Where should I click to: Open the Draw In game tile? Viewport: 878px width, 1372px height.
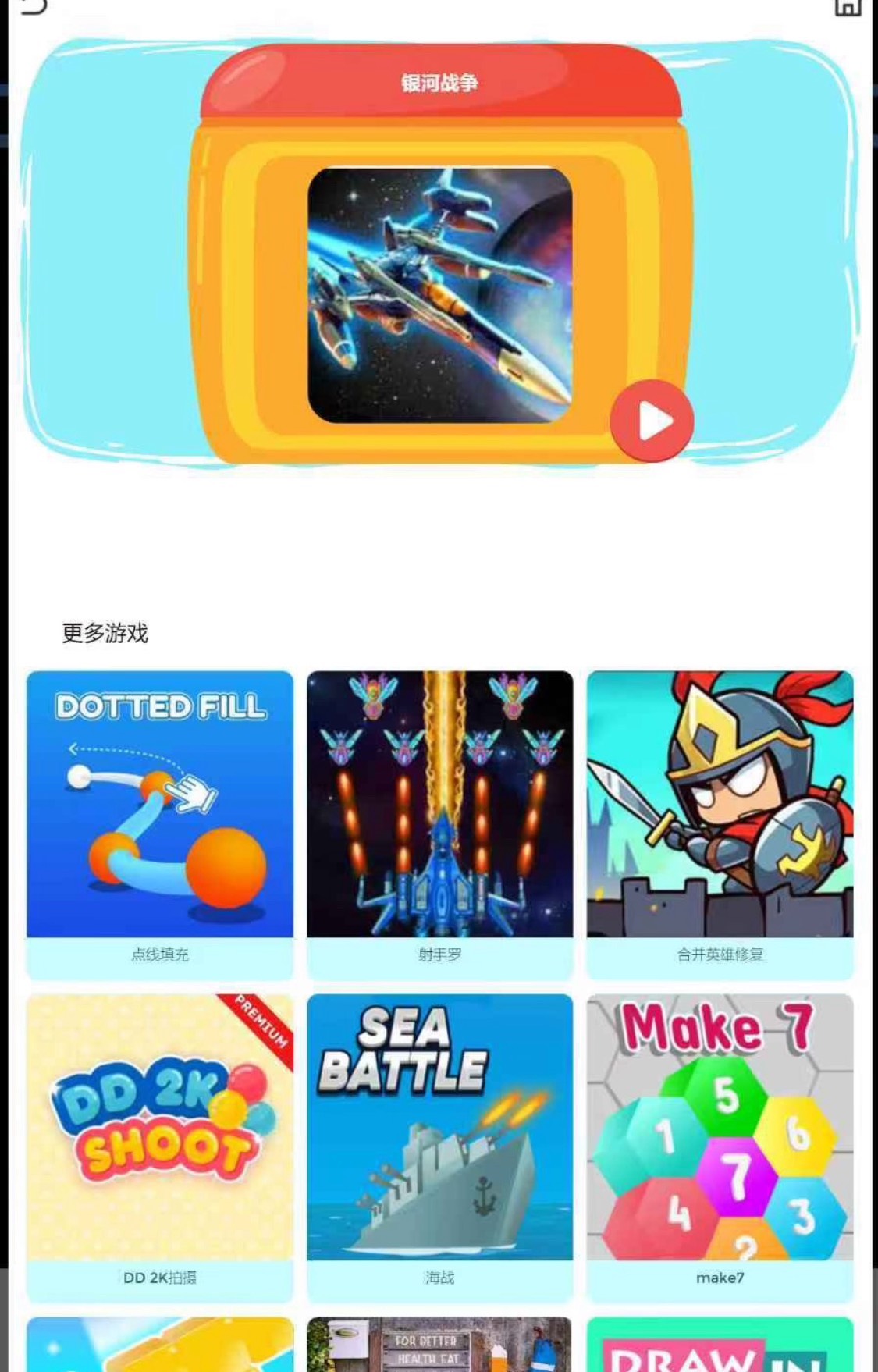[720, 1345]
